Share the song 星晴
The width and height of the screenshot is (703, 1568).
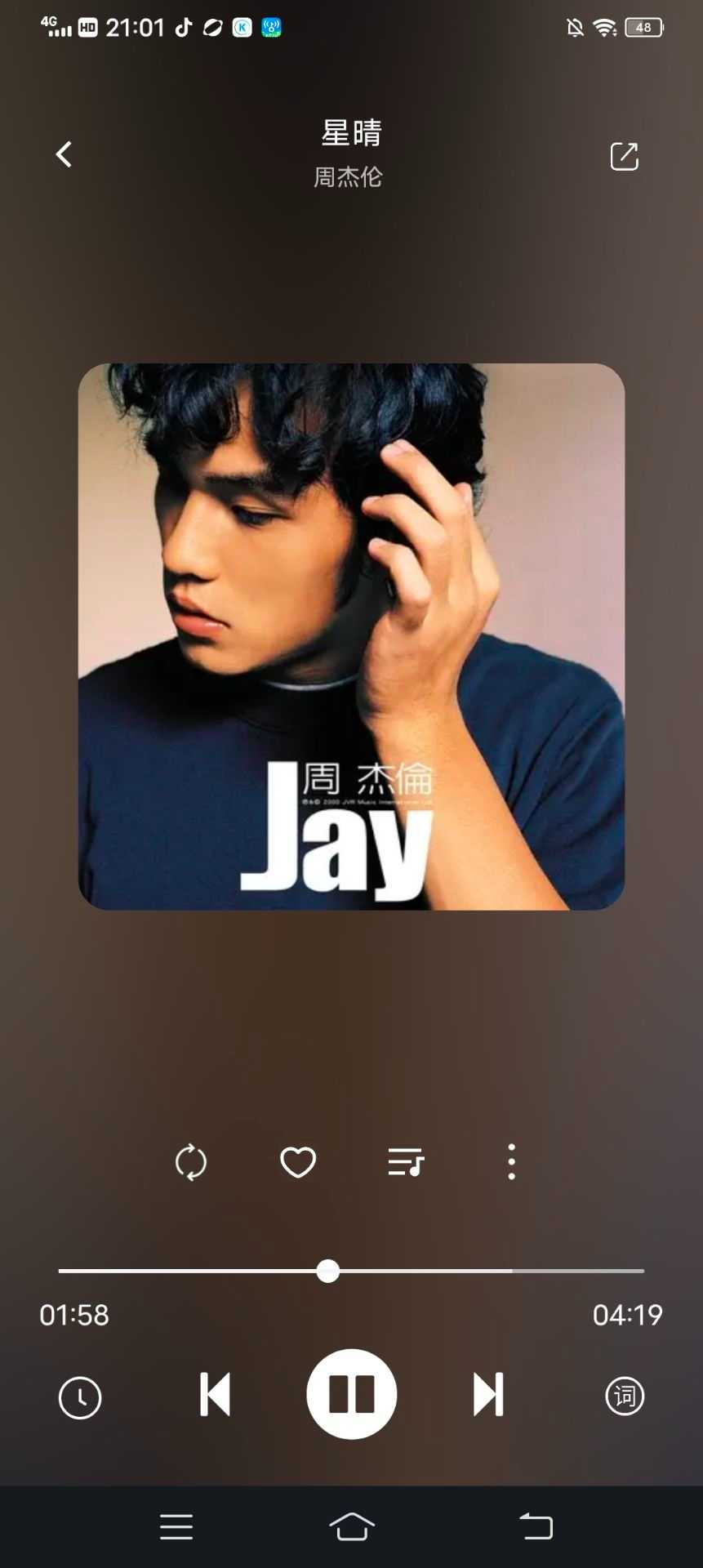point(624,156)
